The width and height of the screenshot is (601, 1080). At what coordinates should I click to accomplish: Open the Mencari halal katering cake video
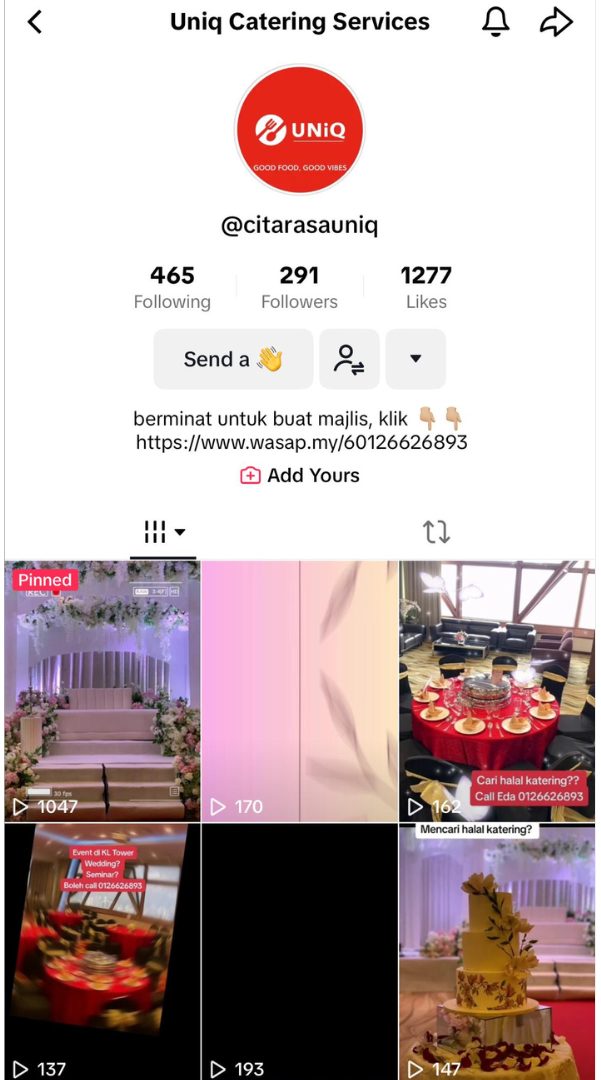tap(497, 952)
